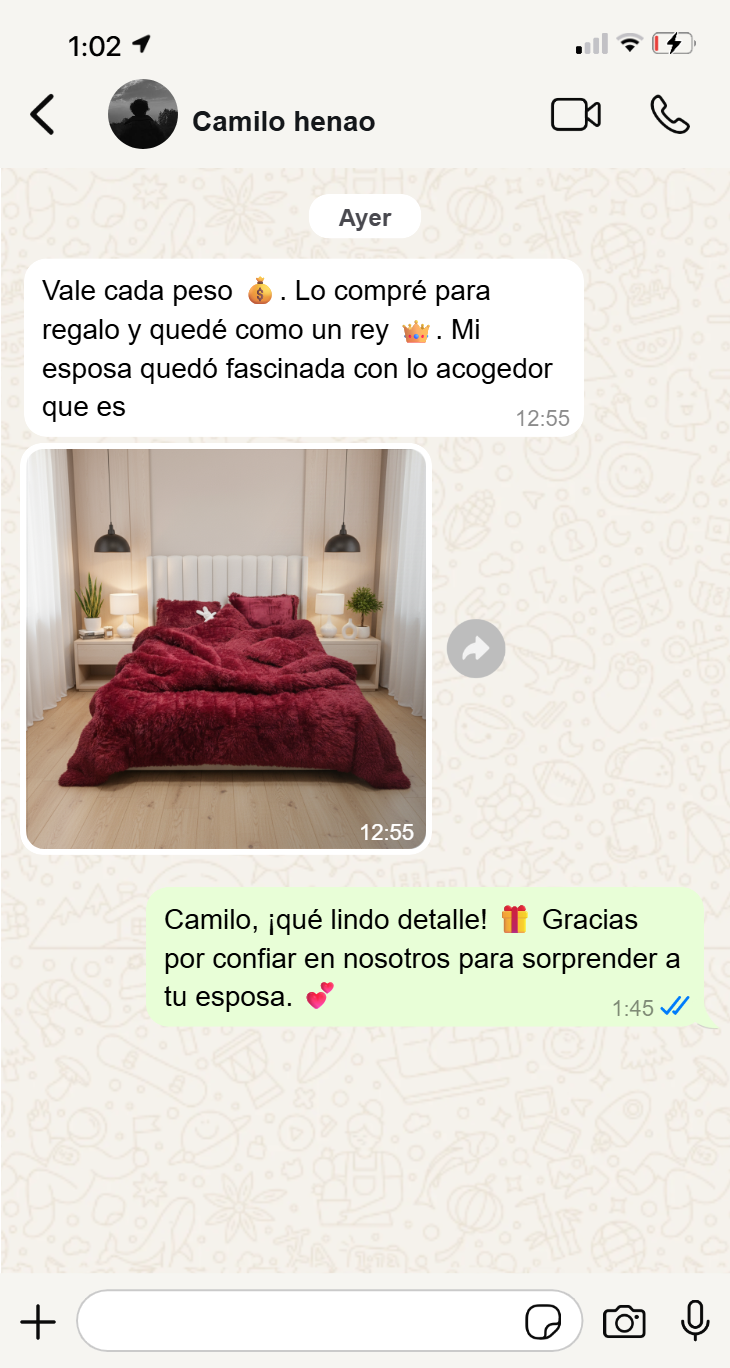Open Camilo henao's contact info
Image resolution: width=730 pixels, height=1368 pixels.
point(283,122)
